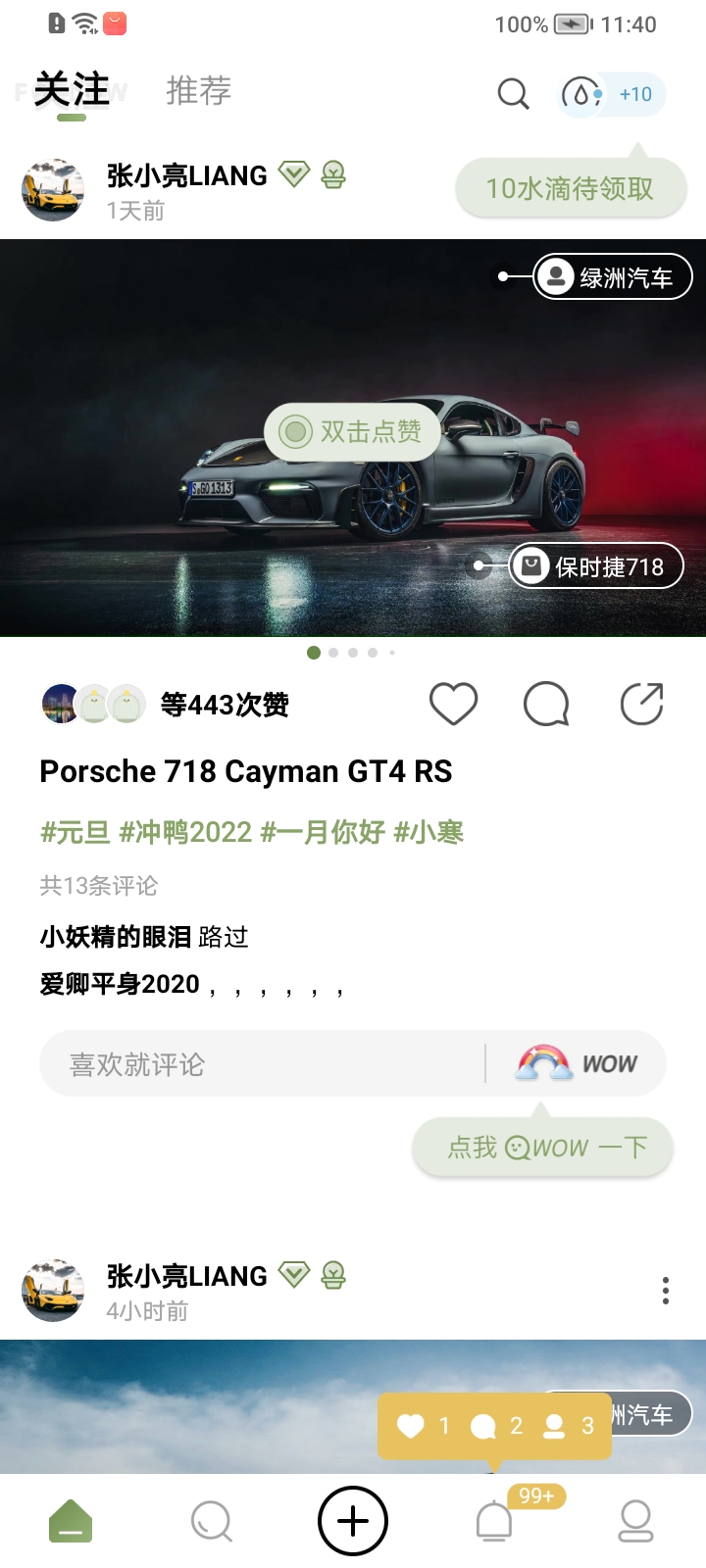Screen dimensions: 706x1568
Task: Go to the home tab in bottom navigation
Action: pos(71,1521)
